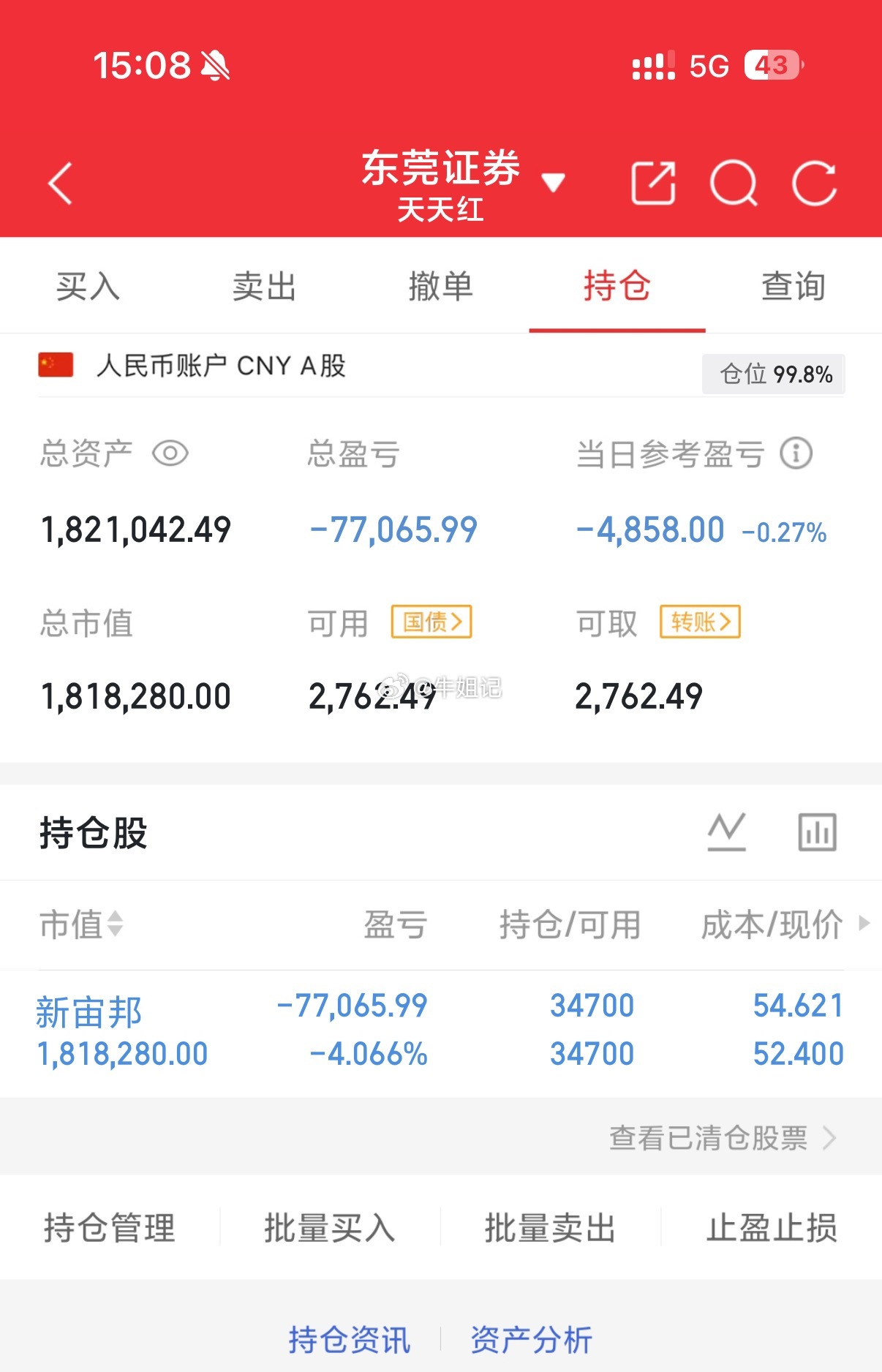Open the 查询 tab
Image resolution: width=882 pixels, height=1372 pixels.
coord(793,287)
